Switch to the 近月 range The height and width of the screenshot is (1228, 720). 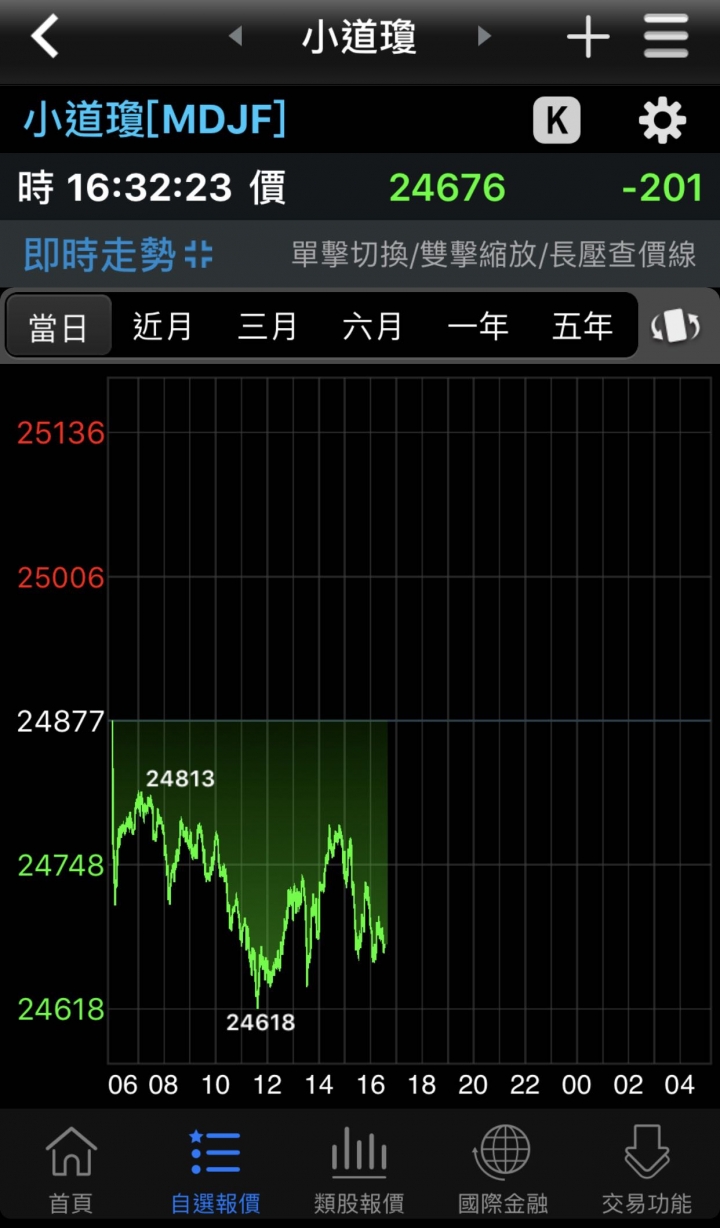point(163,326)
